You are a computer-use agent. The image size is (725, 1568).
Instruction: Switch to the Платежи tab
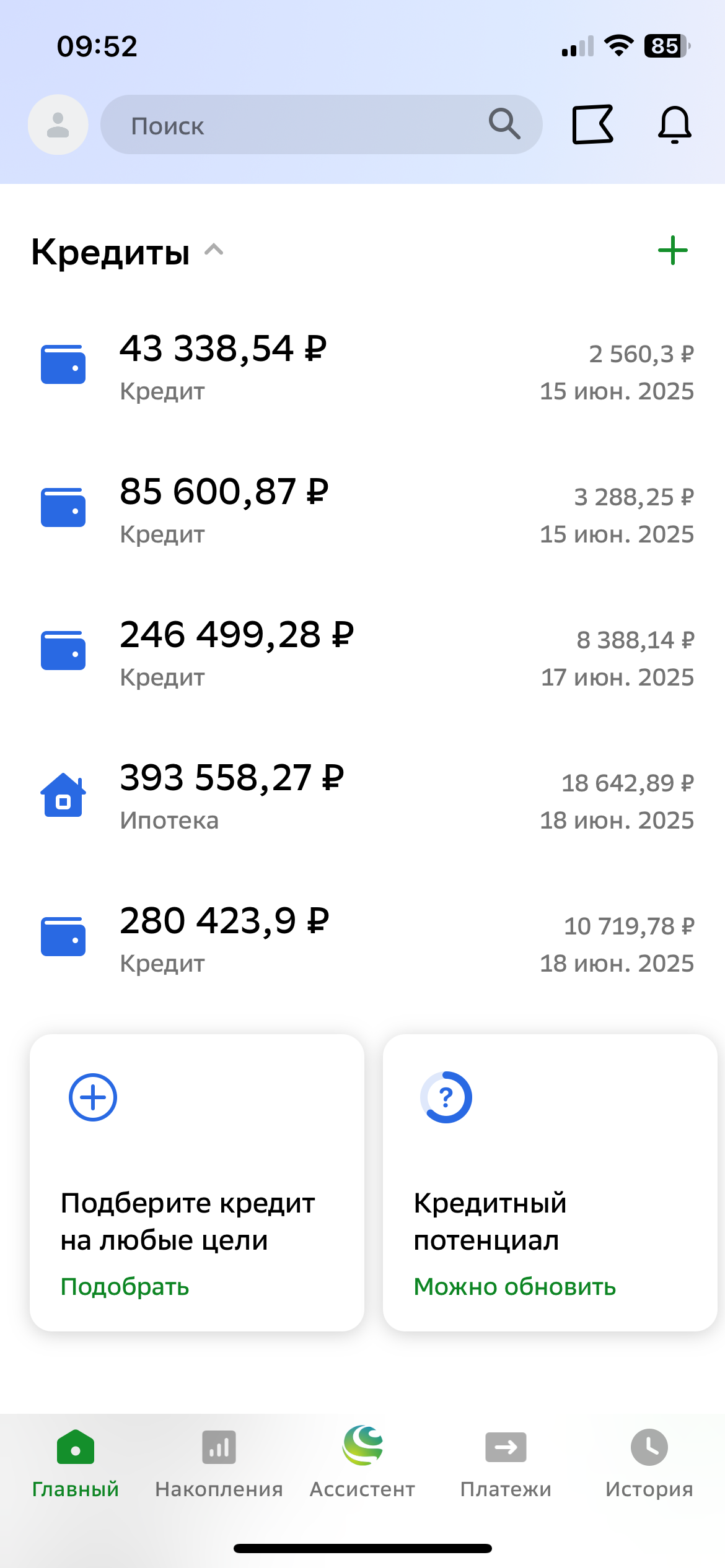point(506,1463)
